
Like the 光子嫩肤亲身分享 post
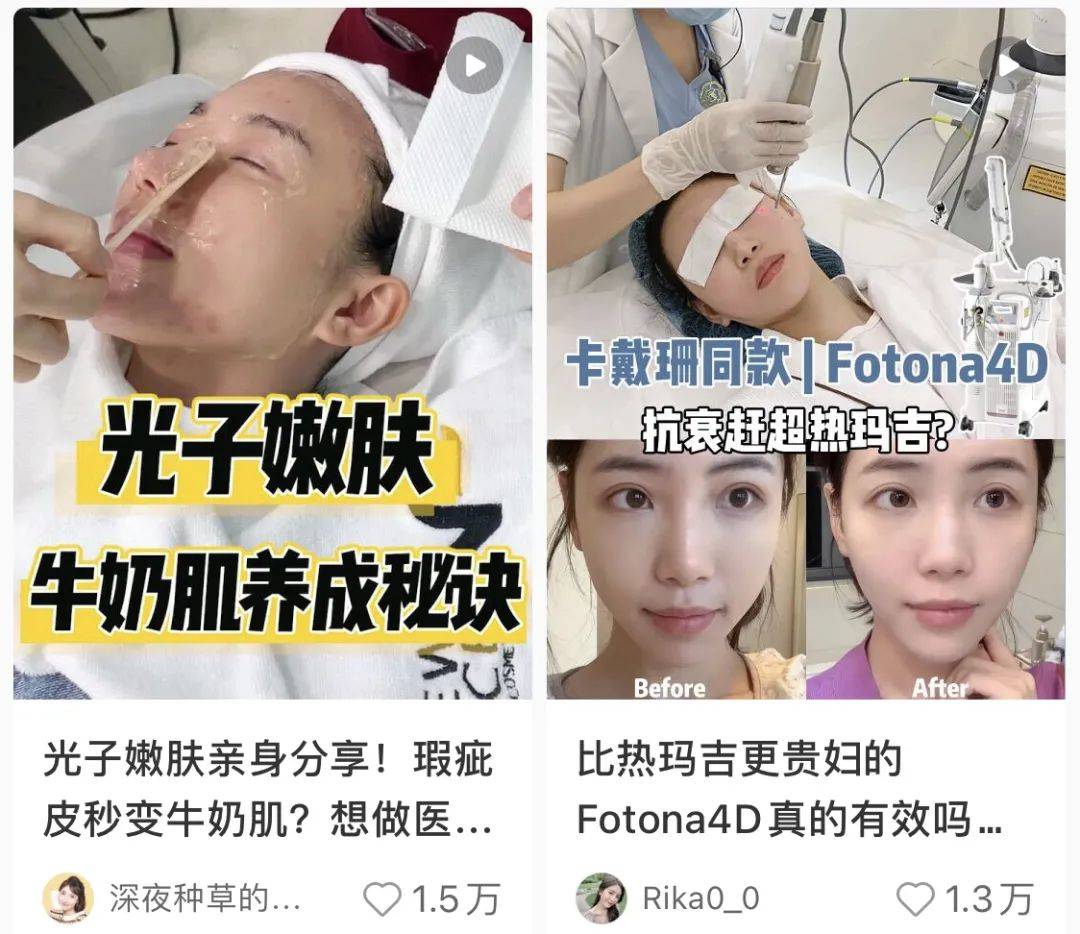[x=381, y=899]
